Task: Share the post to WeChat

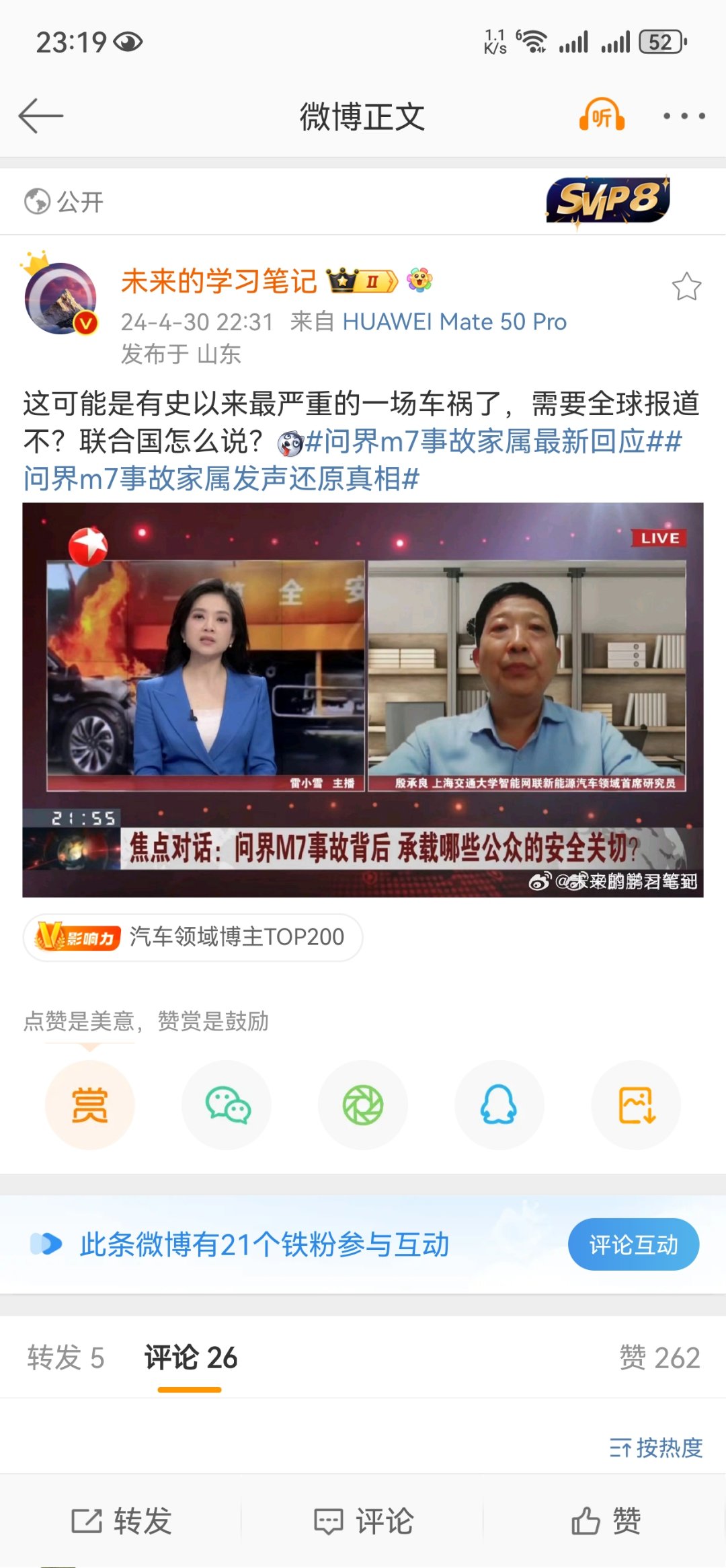Action: tap(227, 1105)
